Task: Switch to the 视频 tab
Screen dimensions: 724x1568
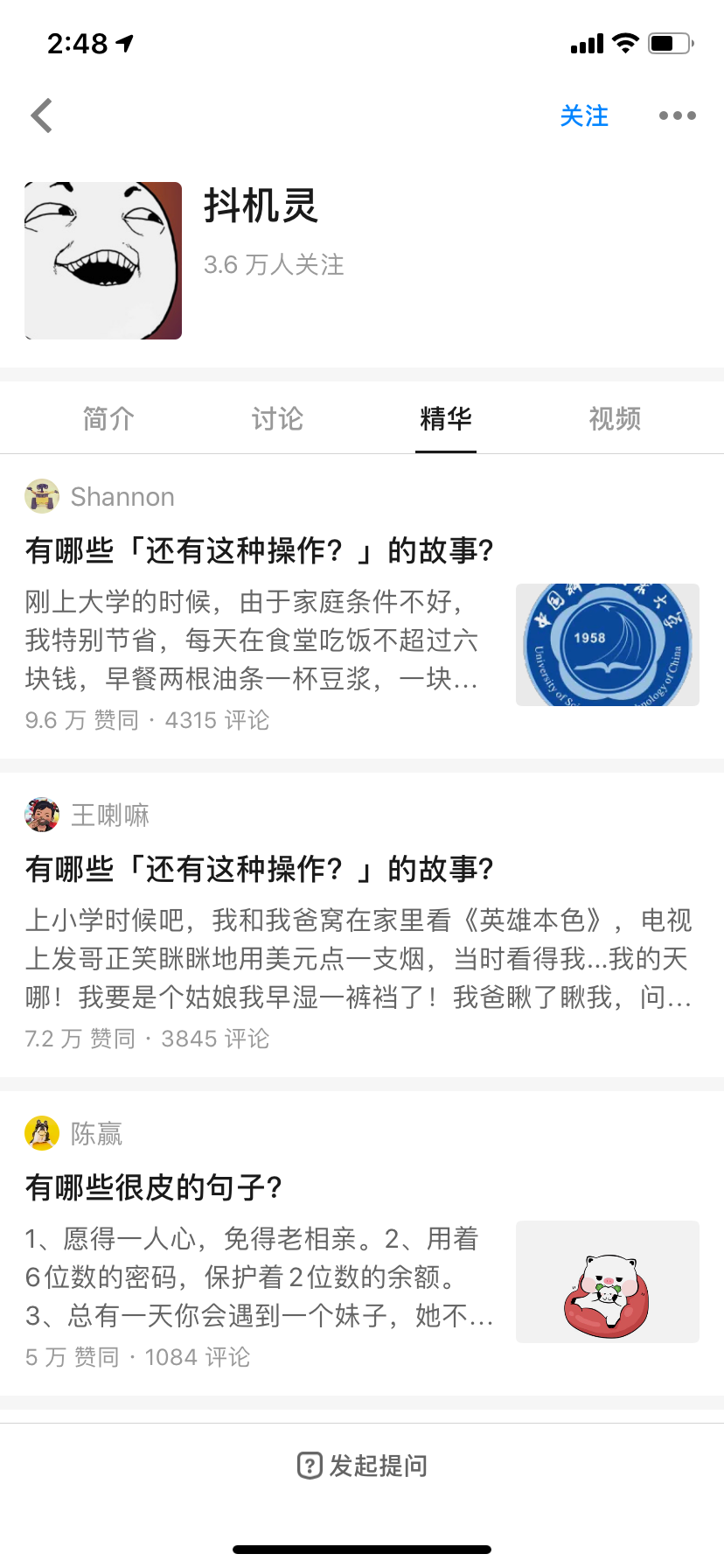Action: (615, 419)
